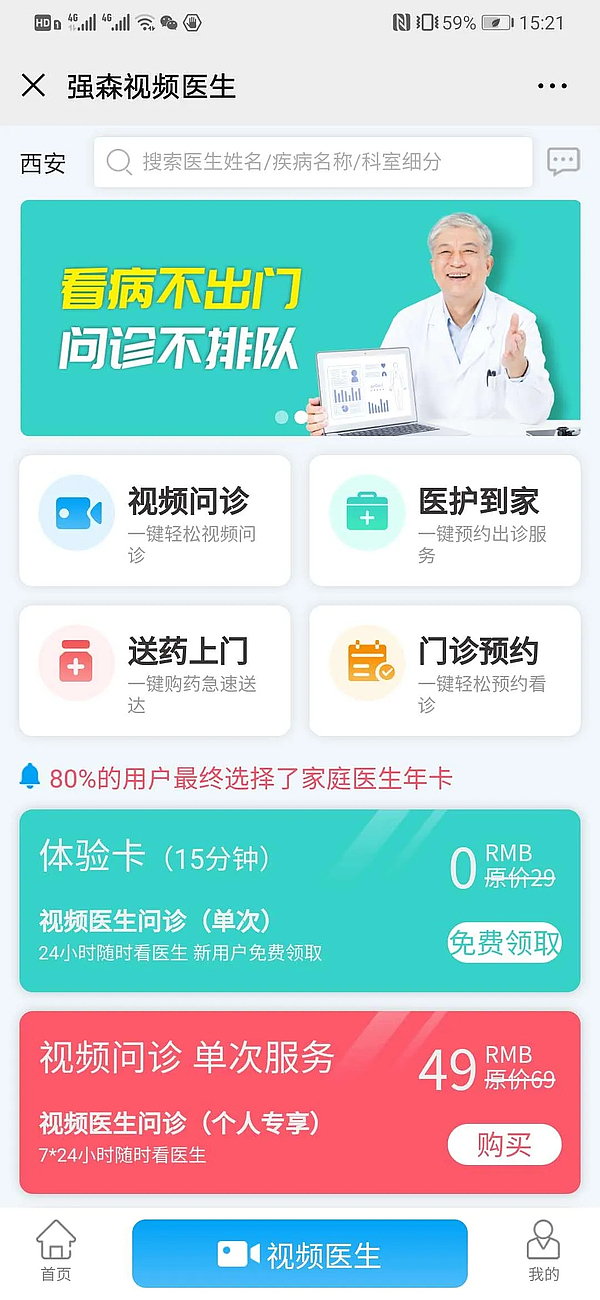Screen dimensions: 600x1300
Task: Open the messages chat bubble icon
Action: pos(563,161)
